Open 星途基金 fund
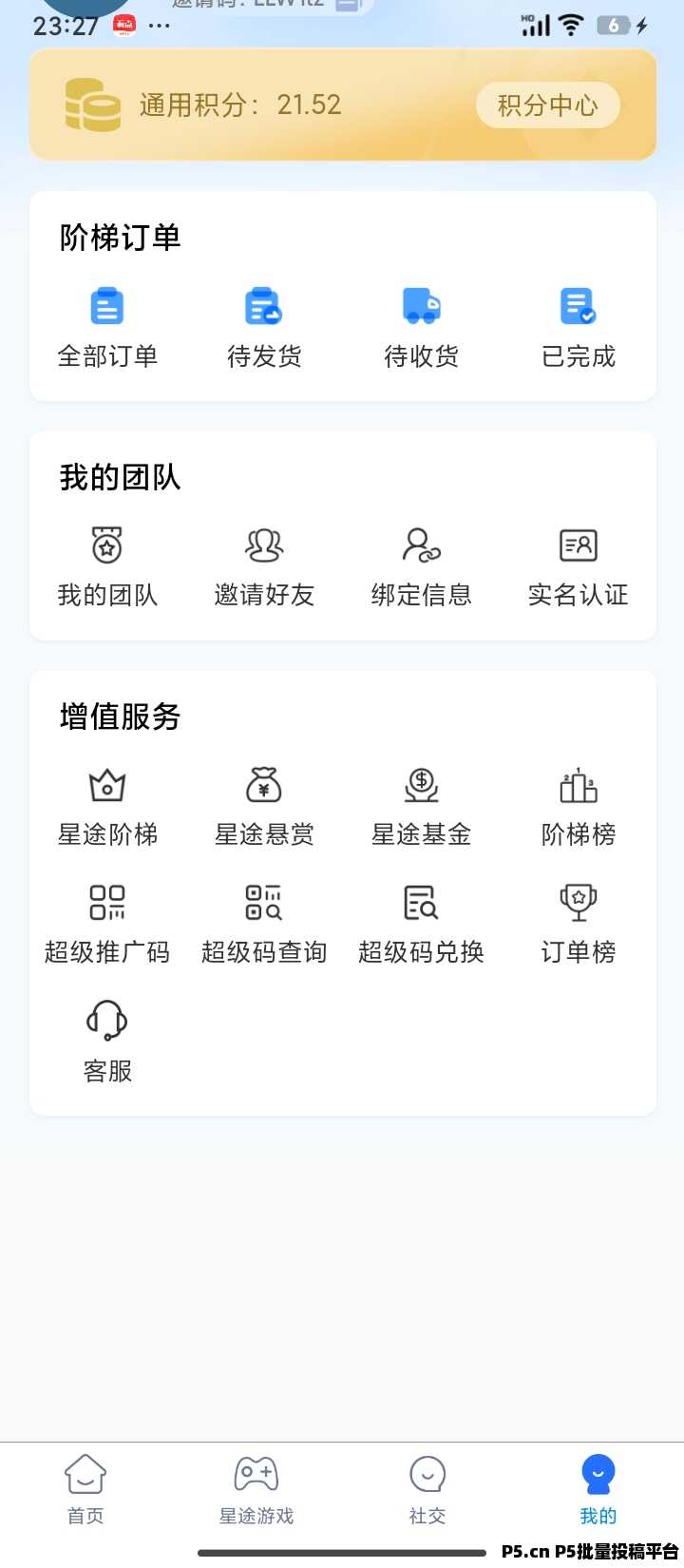The width and height of the screenshot is (684, 1568). [421, 807]
